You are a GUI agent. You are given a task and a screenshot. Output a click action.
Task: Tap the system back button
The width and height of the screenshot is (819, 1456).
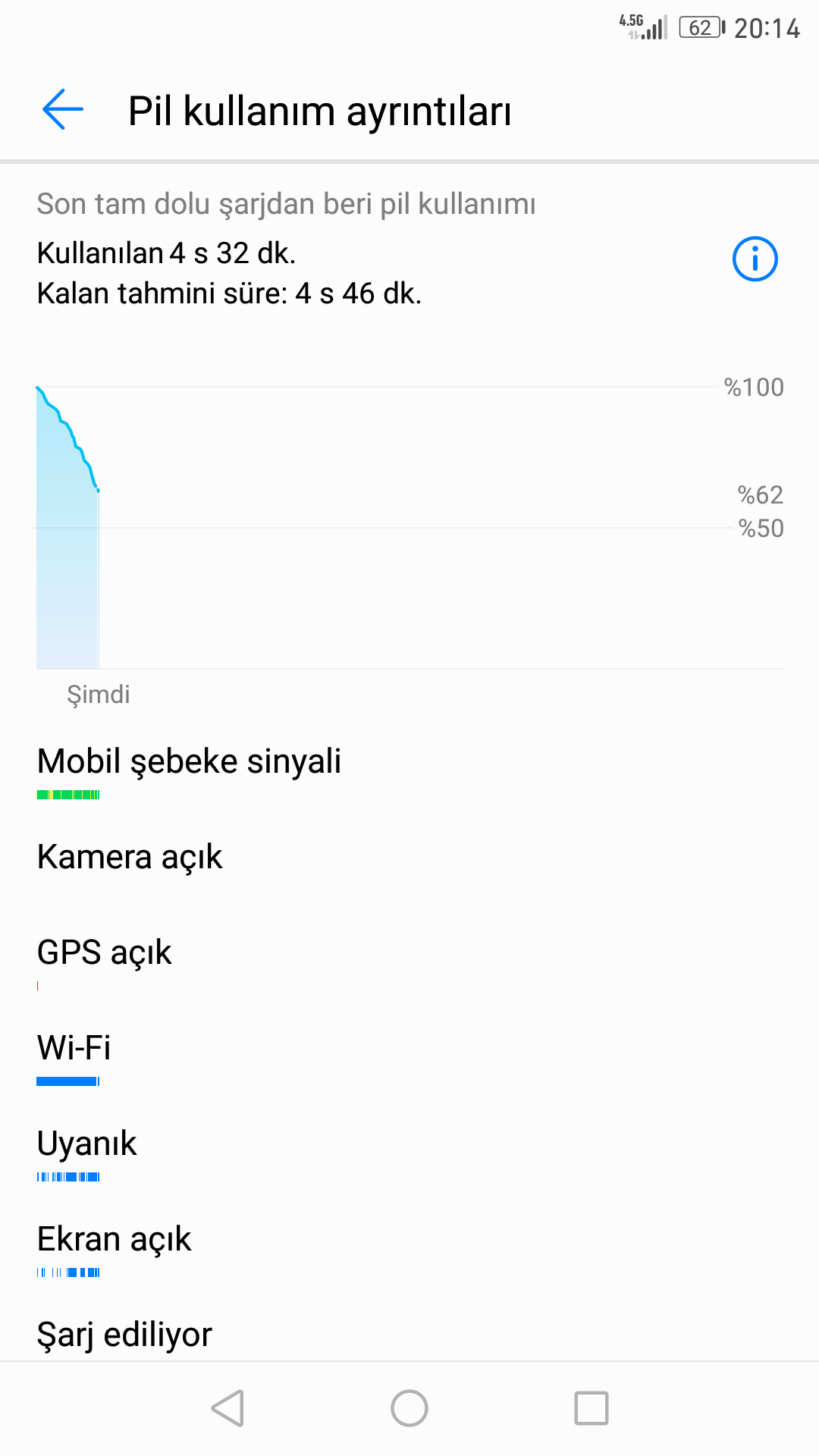tap(227, 1408)
